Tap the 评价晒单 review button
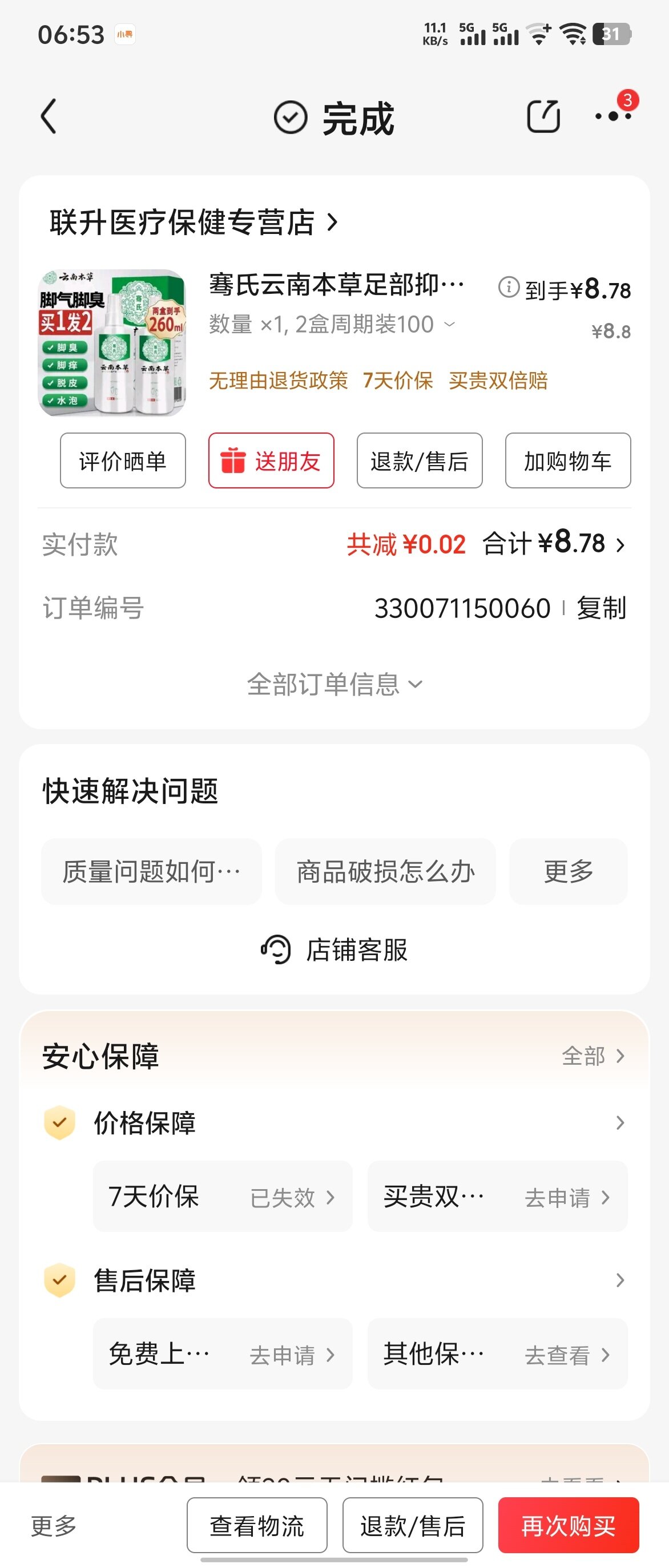 (x=122, y=461)
